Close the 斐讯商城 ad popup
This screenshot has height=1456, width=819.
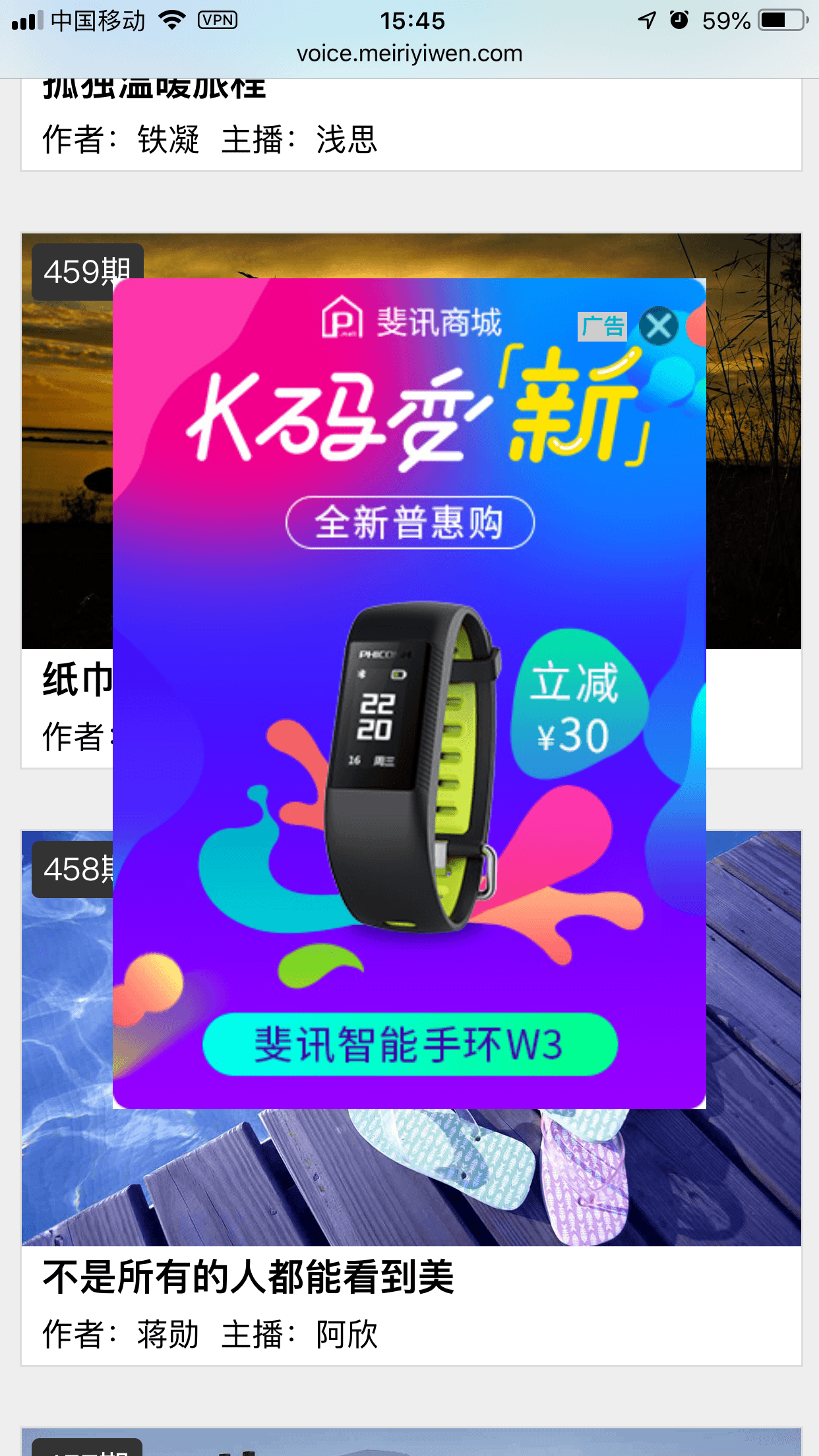658,326
